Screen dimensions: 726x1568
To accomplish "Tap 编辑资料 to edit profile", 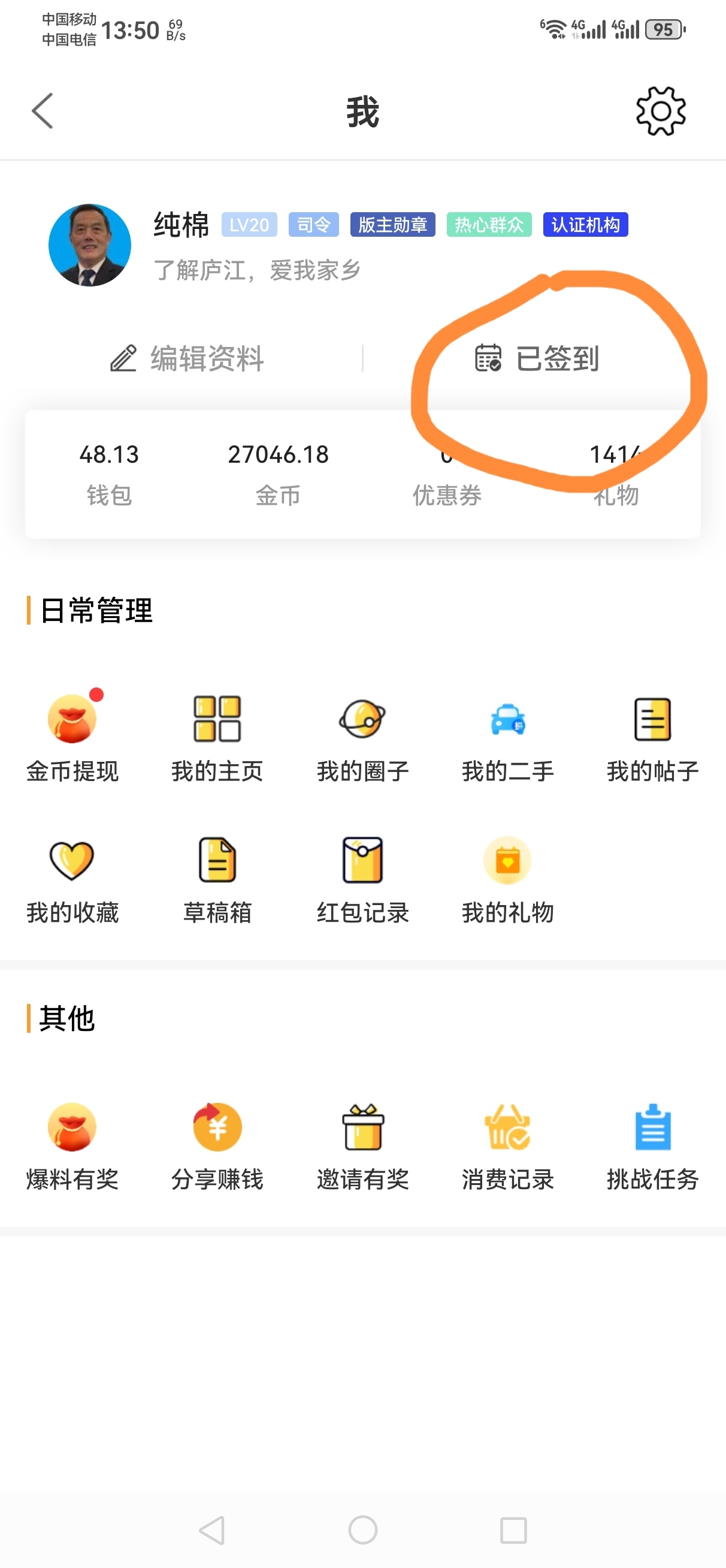I will tap(187, 359).
